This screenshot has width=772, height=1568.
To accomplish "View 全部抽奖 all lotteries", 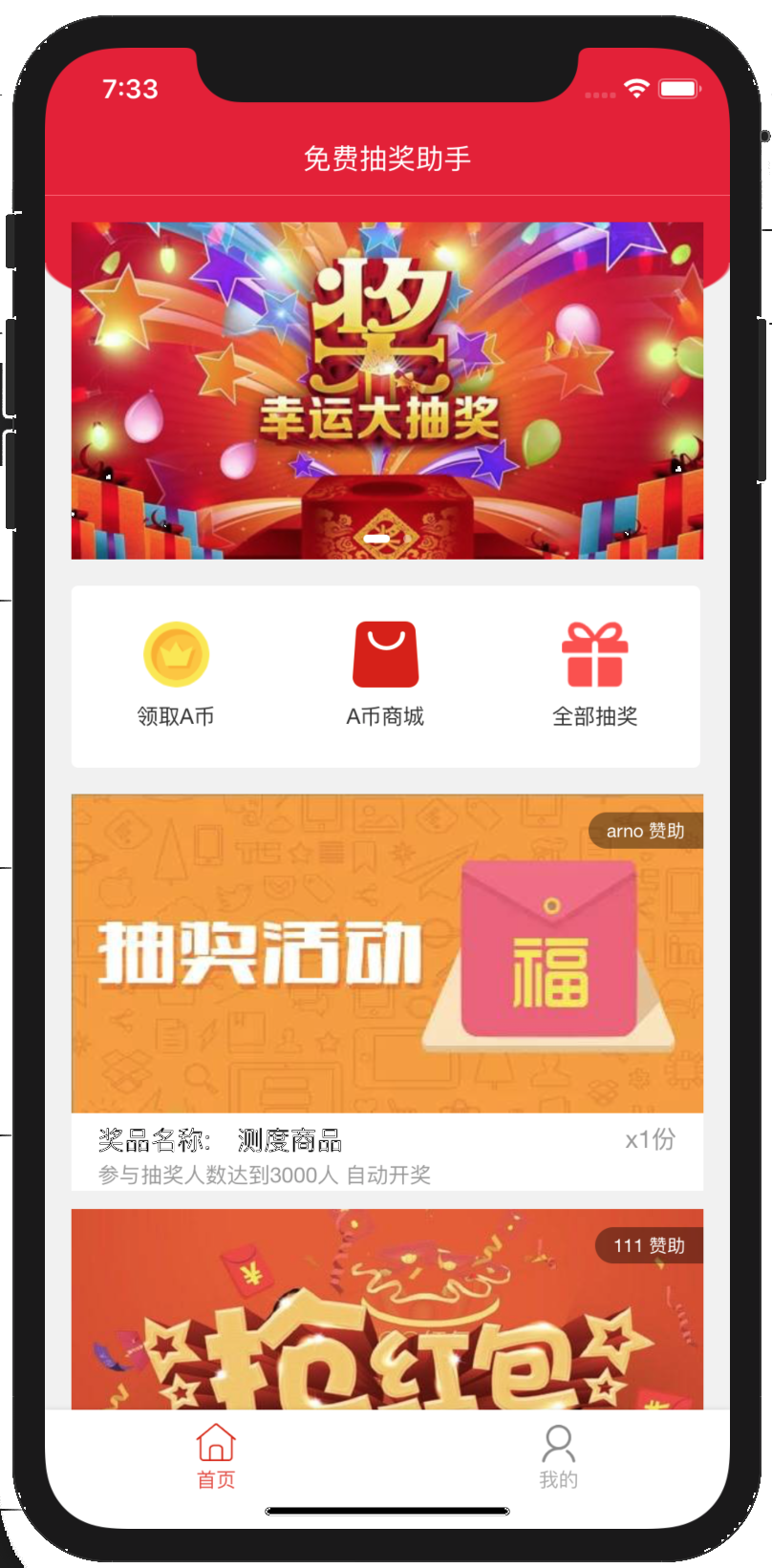I will pyautogui.click(x=594, y=674).
